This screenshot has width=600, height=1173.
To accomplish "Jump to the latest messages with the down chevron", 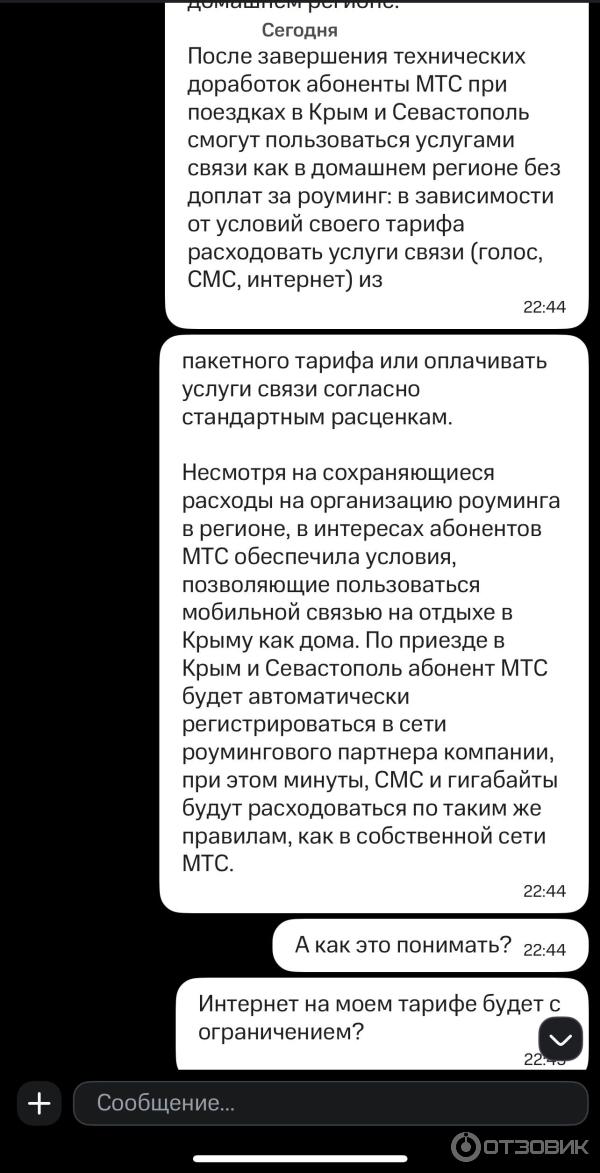I will [x=560, y=1037].
